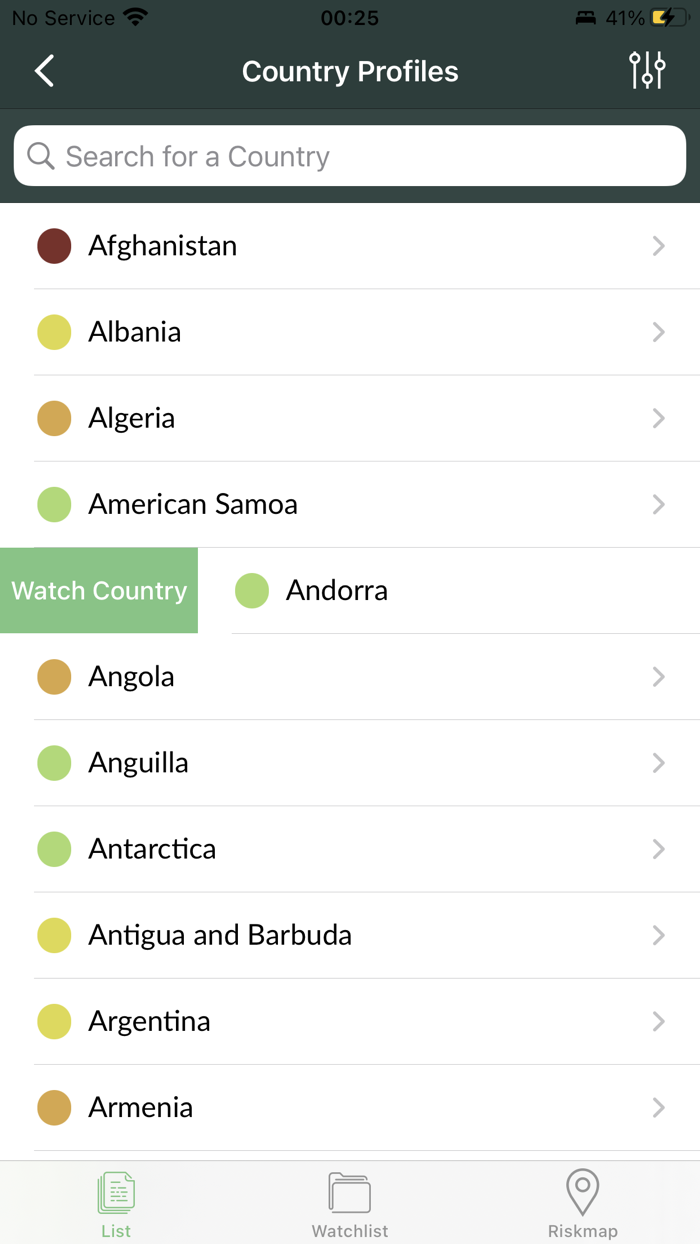Switch to the Watchlist tab
The image size is (700, 1244).
tap(350, 1205)
